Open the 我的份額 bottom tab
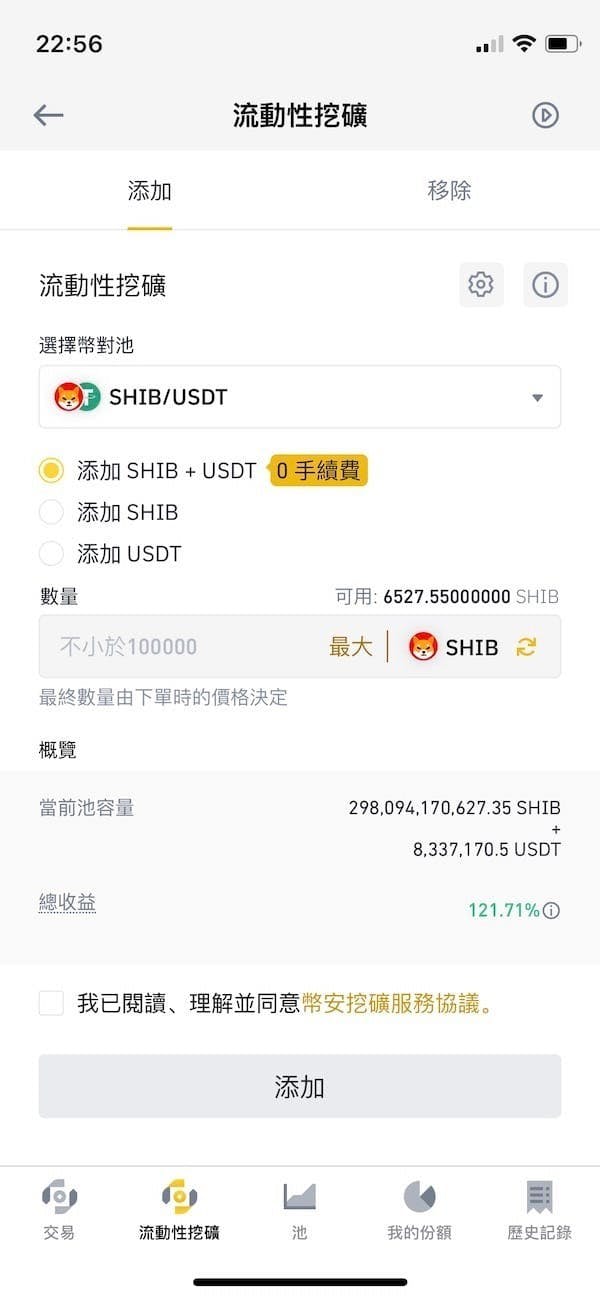Viewport: 600px width, 1299px height. pos(419,1210)
